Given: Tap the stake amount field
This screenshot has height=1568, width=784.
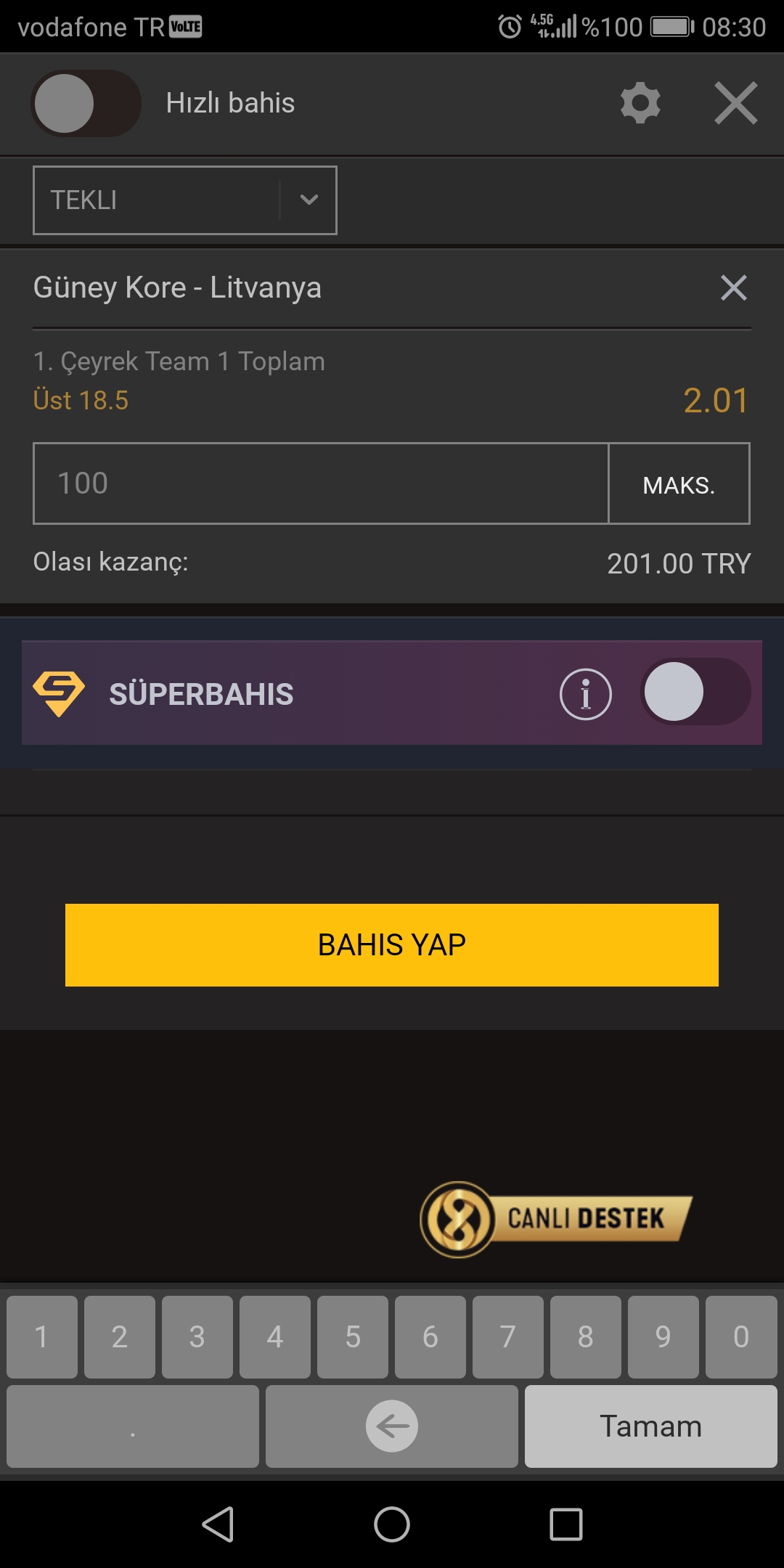Looking at the screenshot, I should tap(321, 483).
